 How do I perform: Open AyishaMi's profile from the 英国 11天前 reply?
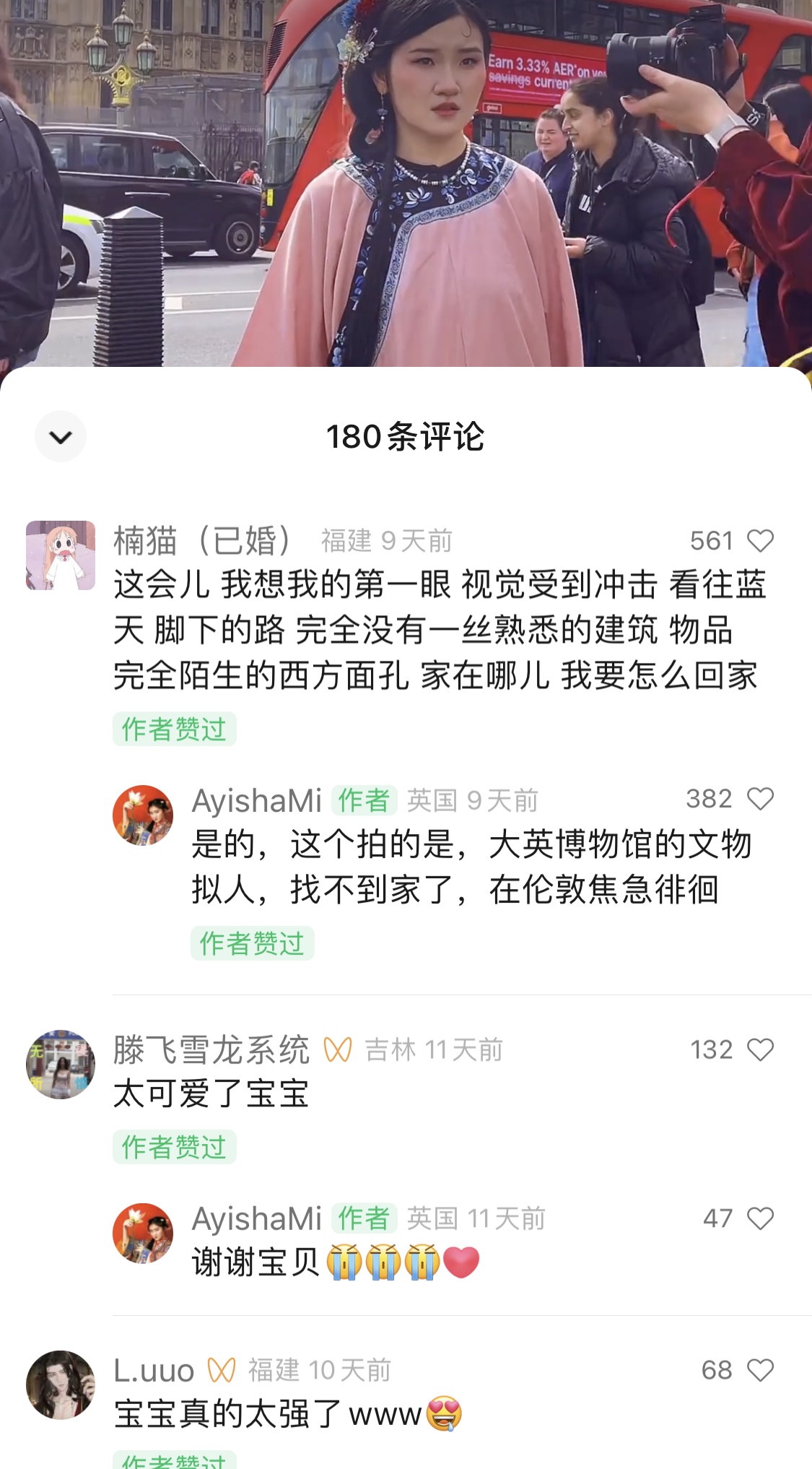143,1234
